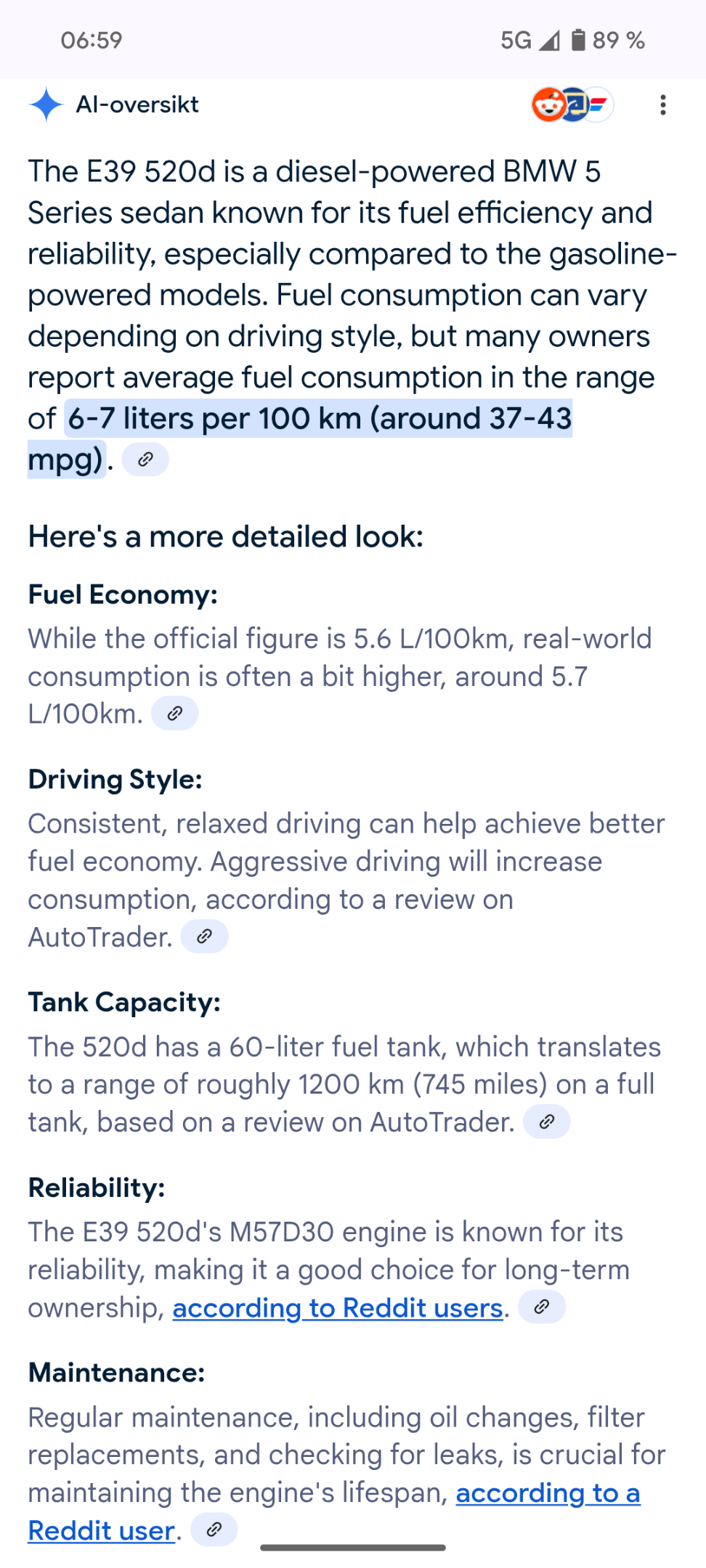Open the three-dot overflow menu
The width and height of the screenshot is (706, 1568).
point(662,105)
